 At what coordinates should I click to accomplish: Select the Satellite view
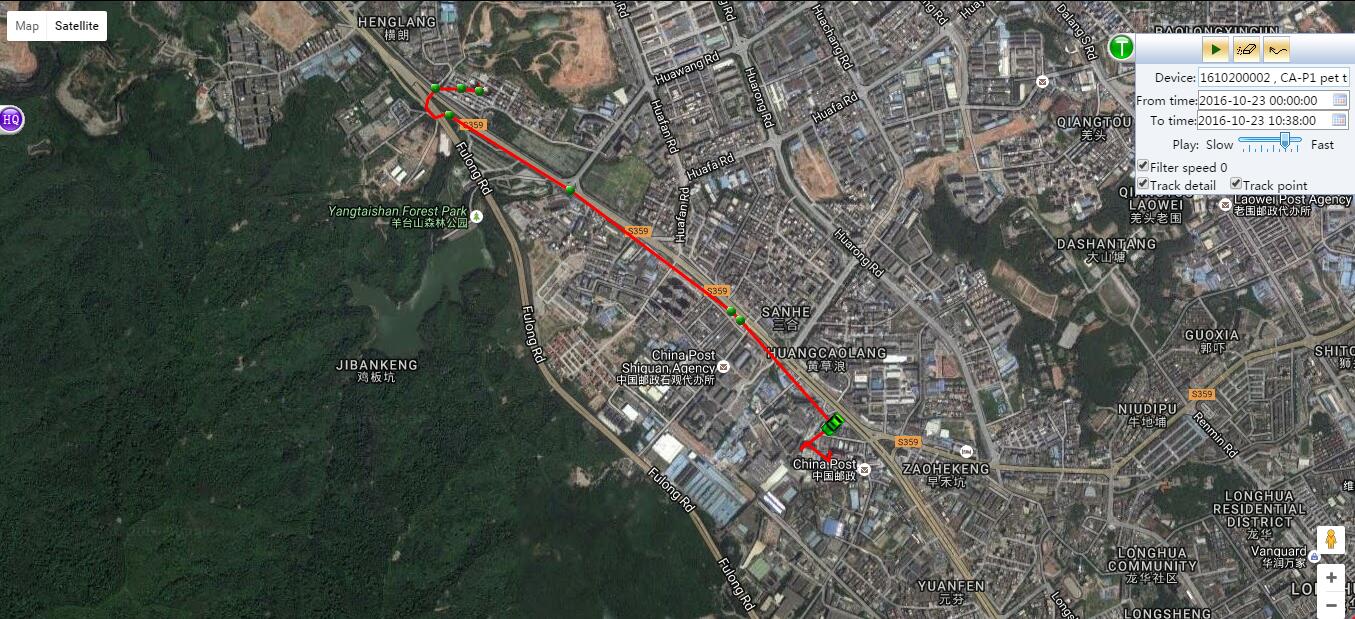tap(77, 26)
